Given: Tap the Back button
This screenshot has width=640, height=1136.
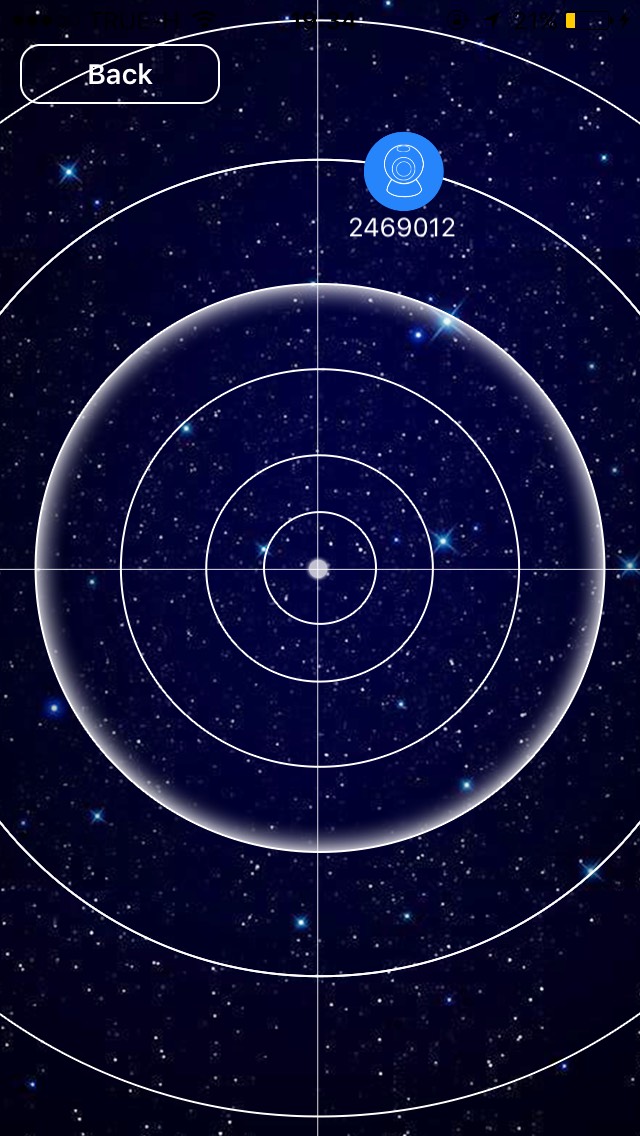Looking at the screenshot, I should pos(120,74).
